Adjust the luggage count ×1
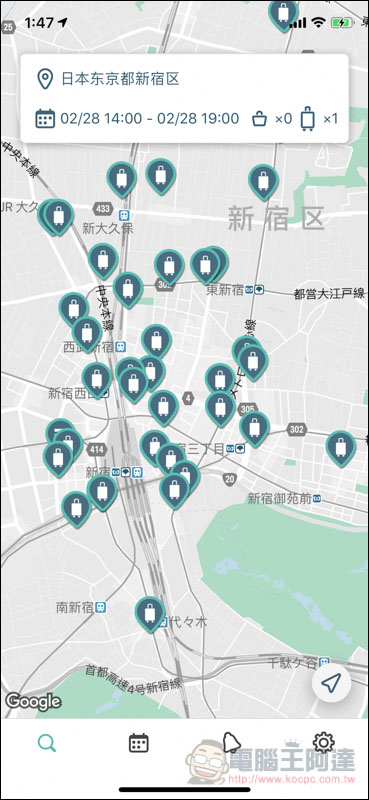Viewport: 369px width, 800px height. pyautogui.click(x=319, y=119)
